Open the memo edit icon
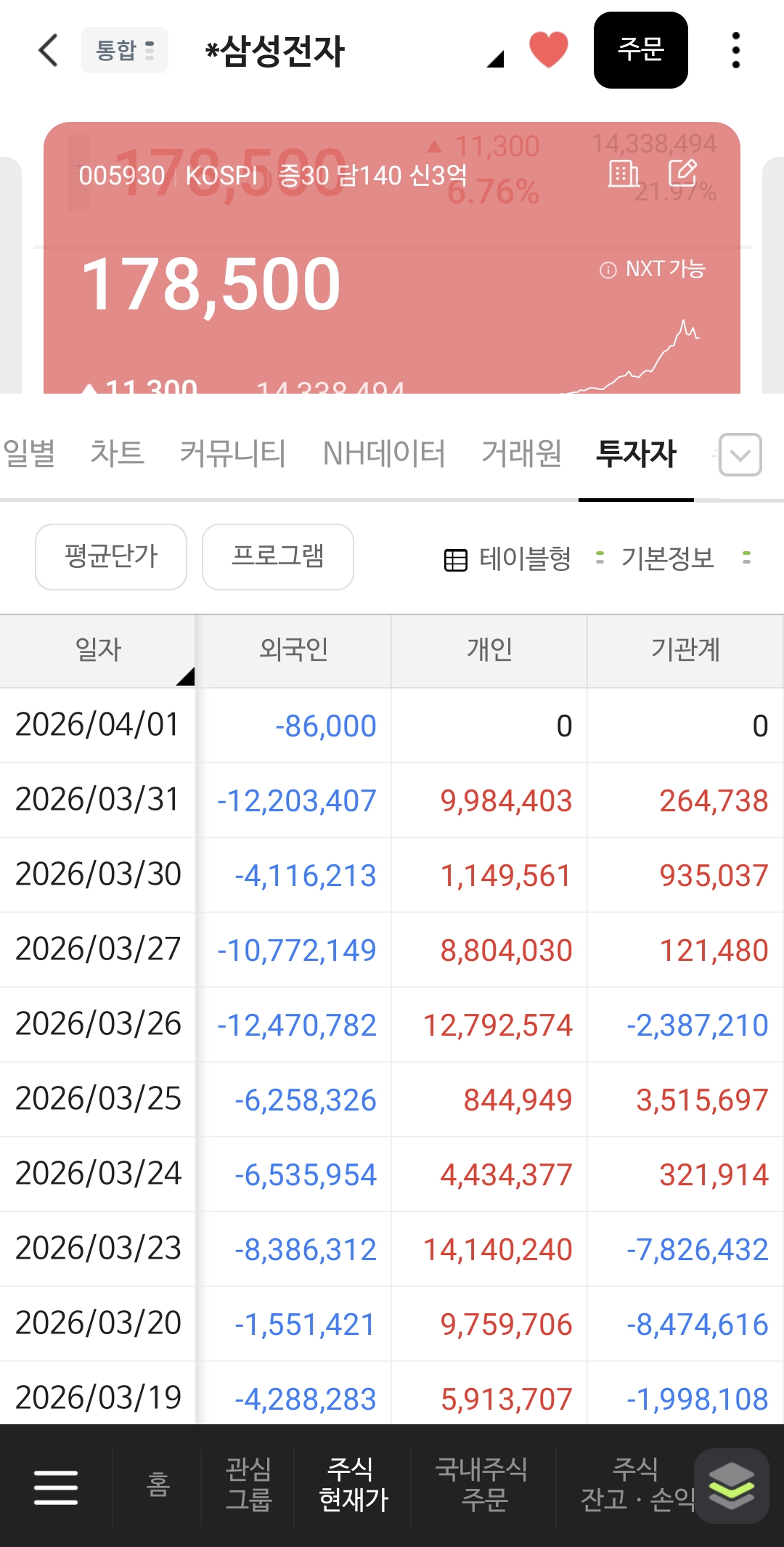This screenshot has height=1547, width=784. pyautogui.click(x=683, y=174)
